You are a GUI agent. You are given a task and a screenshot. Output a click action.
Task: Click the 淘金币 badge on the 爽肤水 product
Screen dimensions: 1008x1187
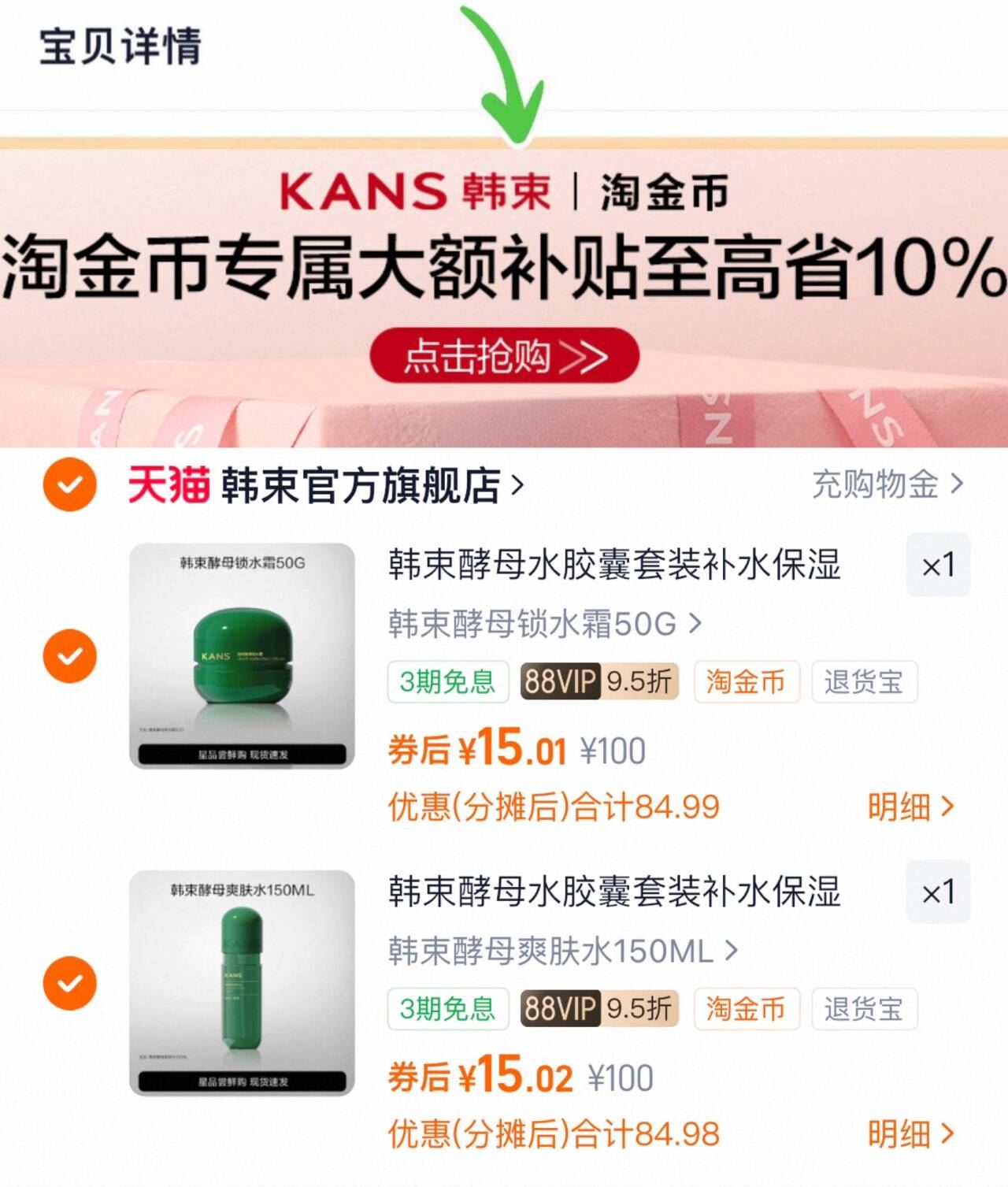[747, 1008]
